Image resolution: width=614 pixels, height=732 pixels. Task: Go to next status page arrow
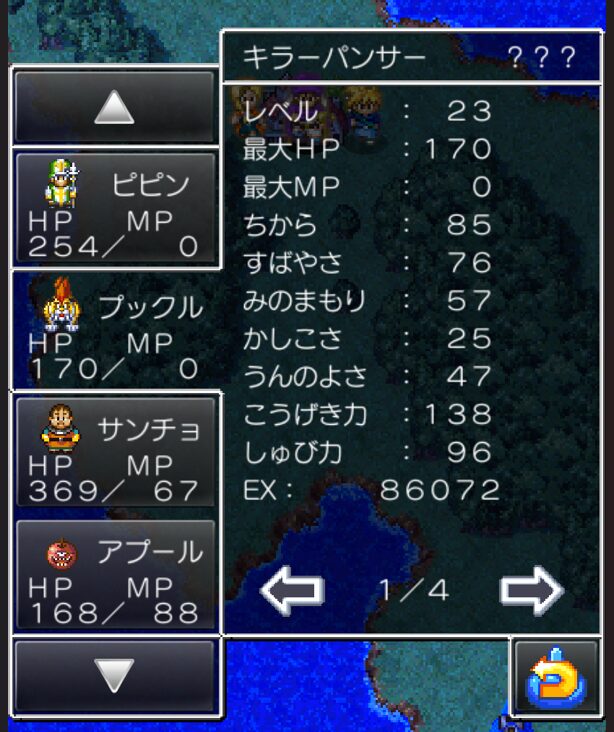click(x=531, y=590)
